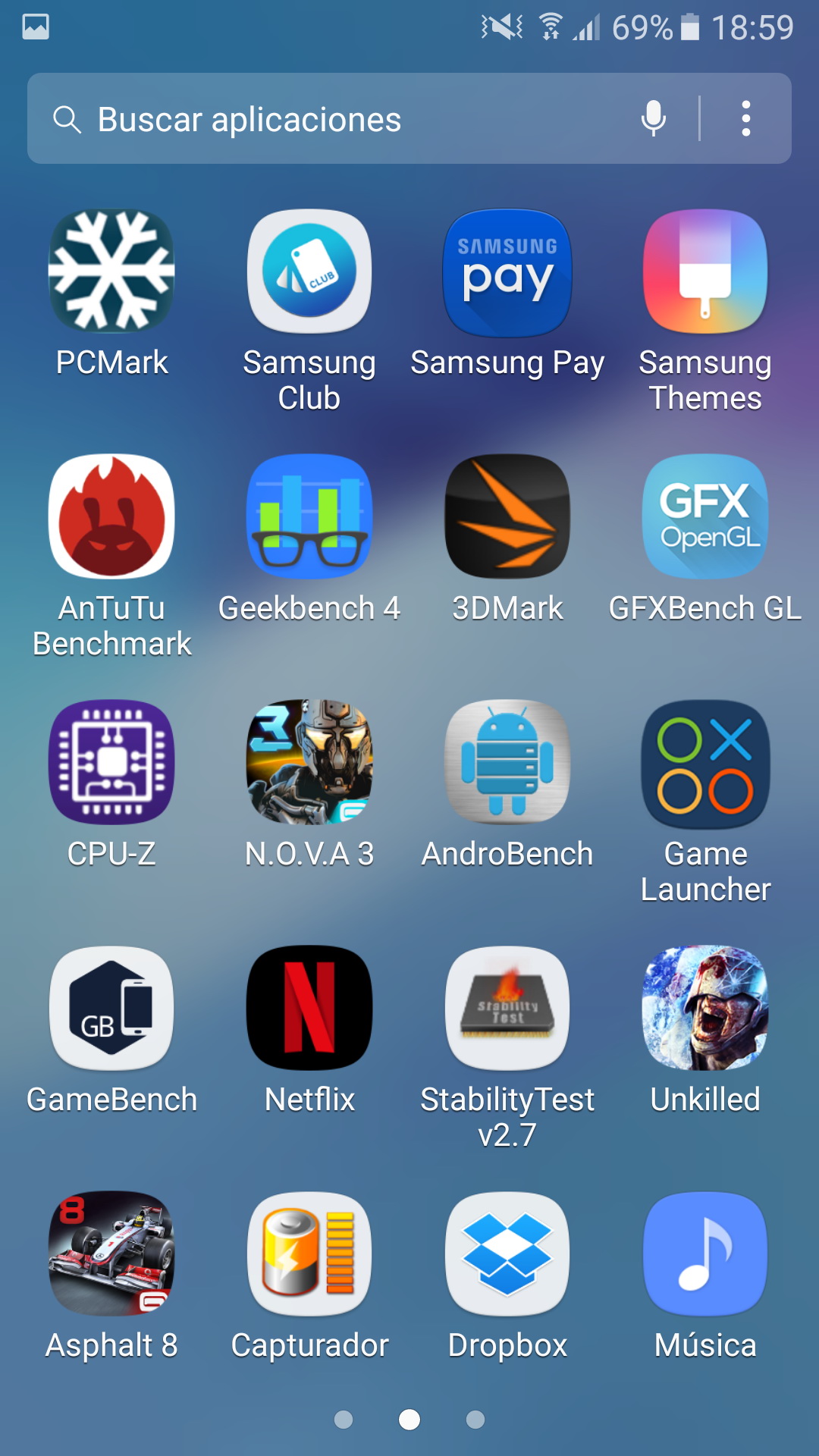Viewport: 819px width, 1456px height.
Task: Start voice search with the microphone
Action: point(653,118)
